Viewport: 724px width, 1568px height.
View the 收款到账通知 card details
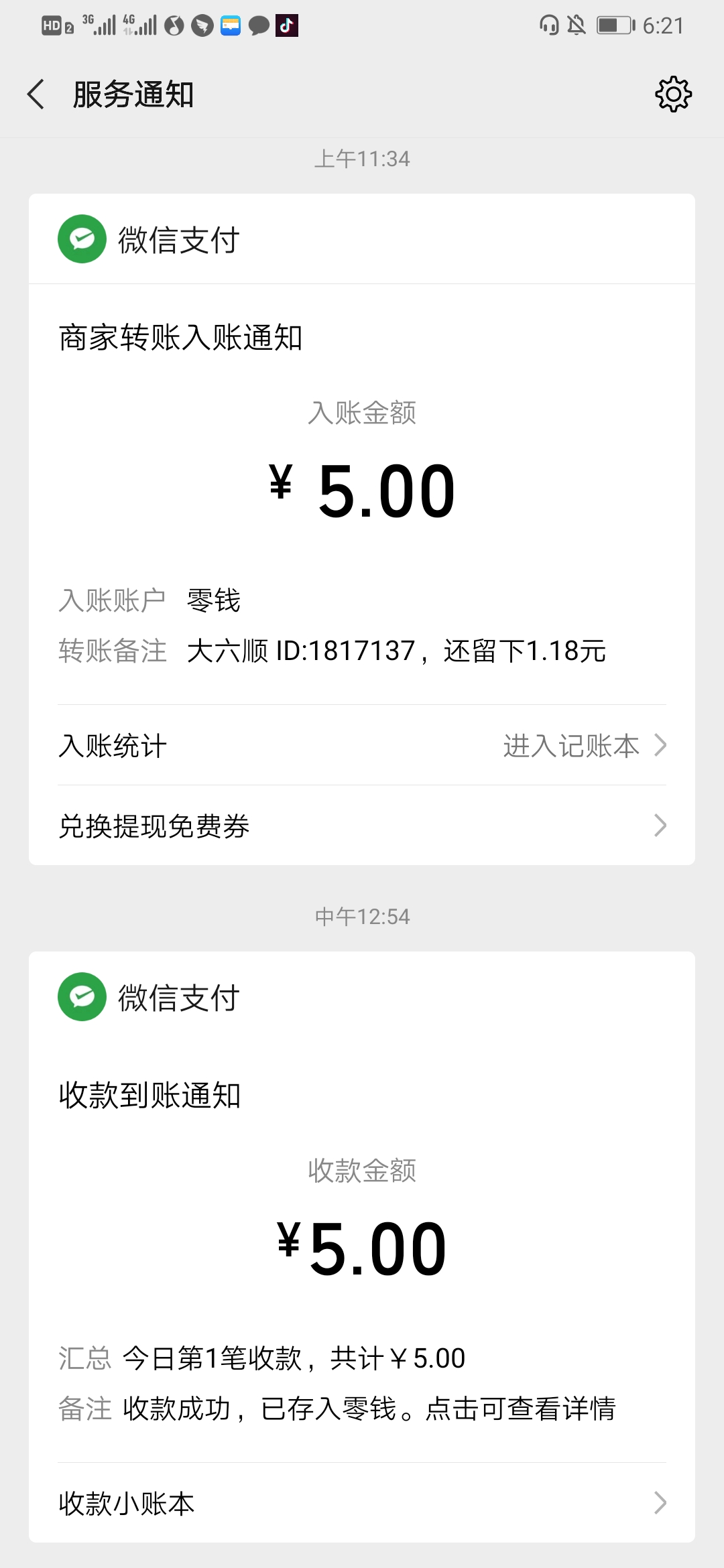pyautogui.click(x=362, y=1246)
